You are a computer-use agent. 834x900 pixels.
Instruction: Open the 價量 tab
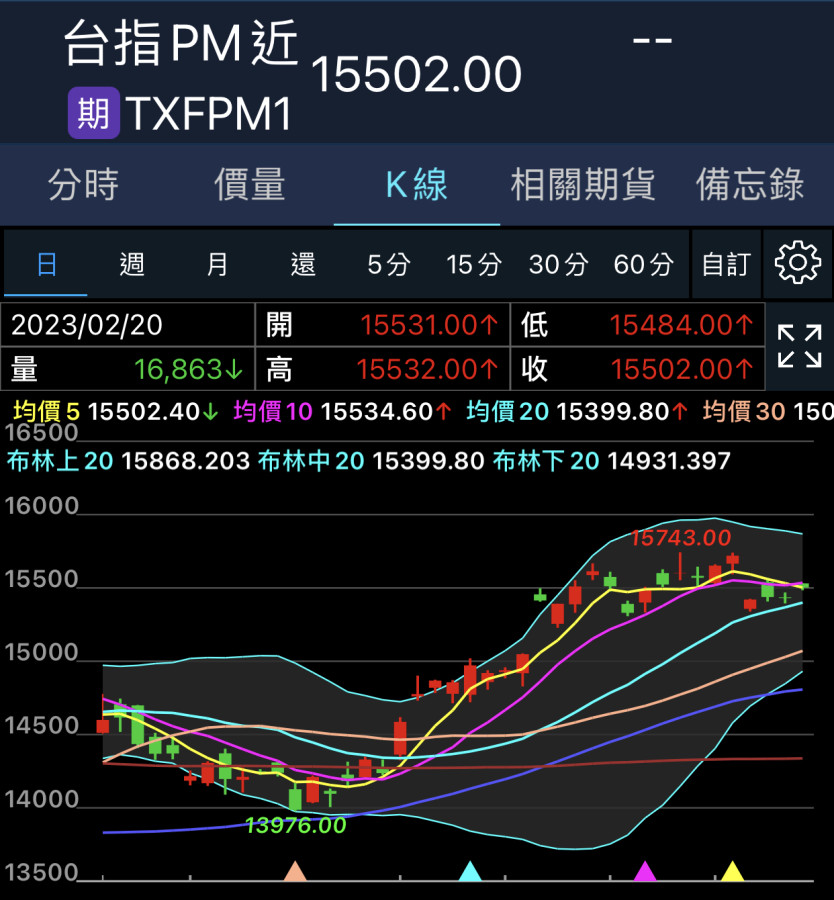tap(249, 185)
